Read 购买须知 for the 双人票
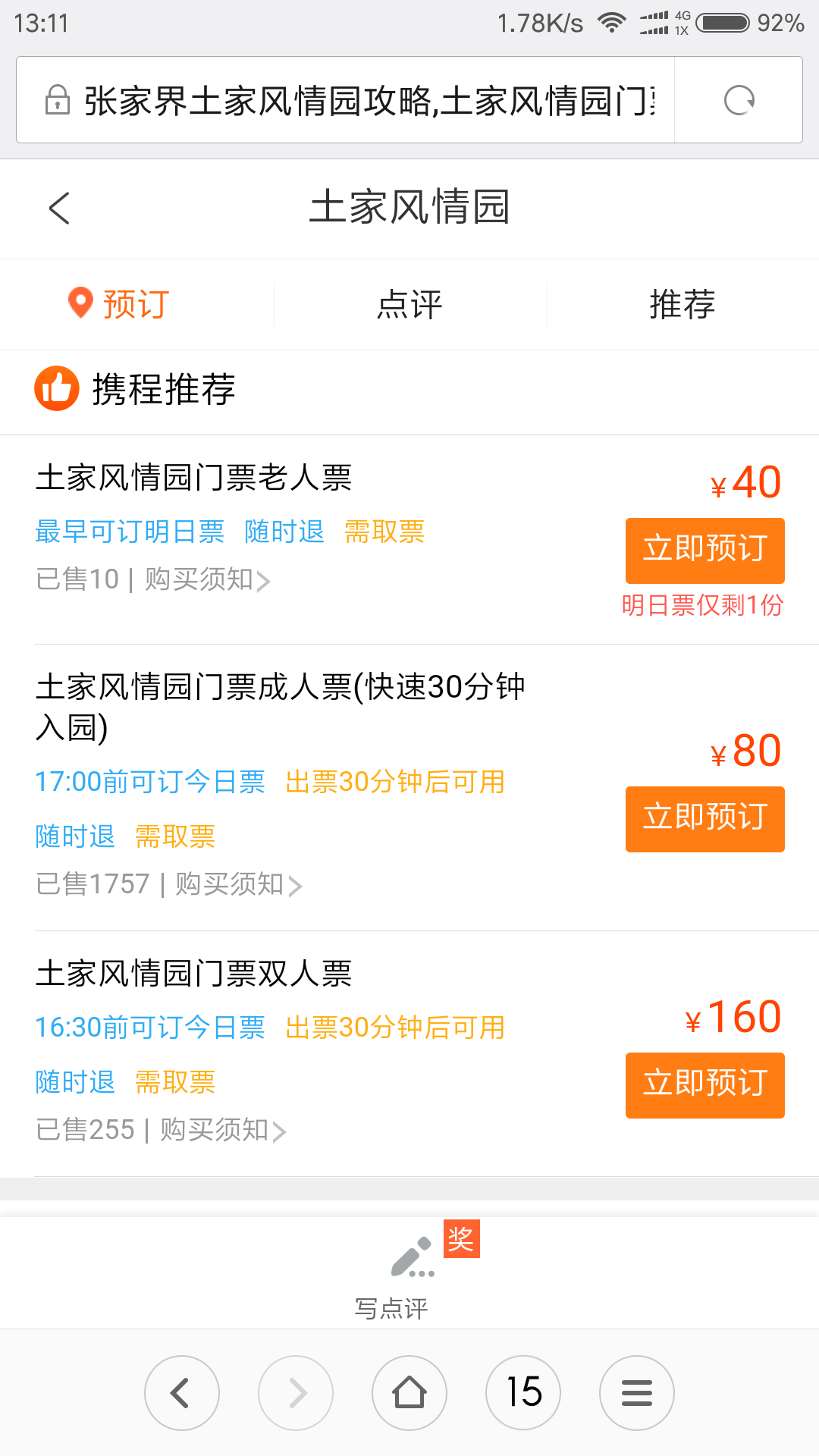 click(222, 1131)
